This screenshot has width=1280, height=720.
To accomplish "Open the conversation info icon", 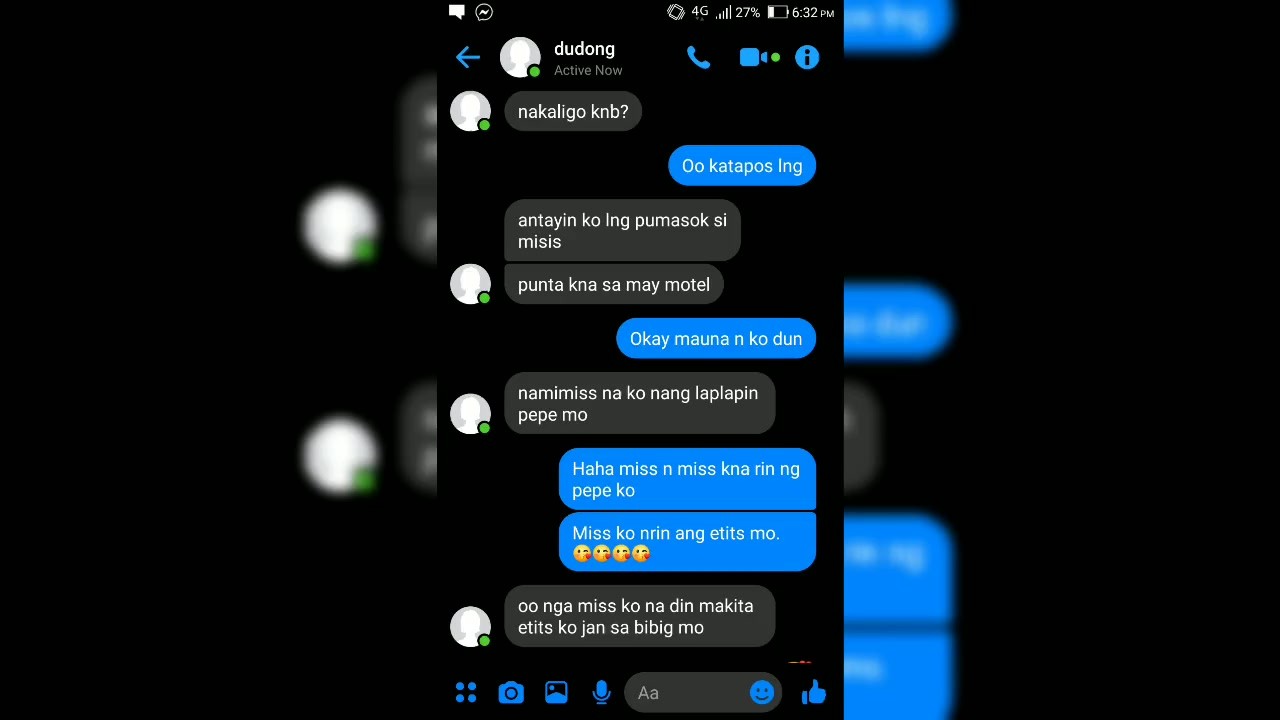I will [x=807, y=57].
